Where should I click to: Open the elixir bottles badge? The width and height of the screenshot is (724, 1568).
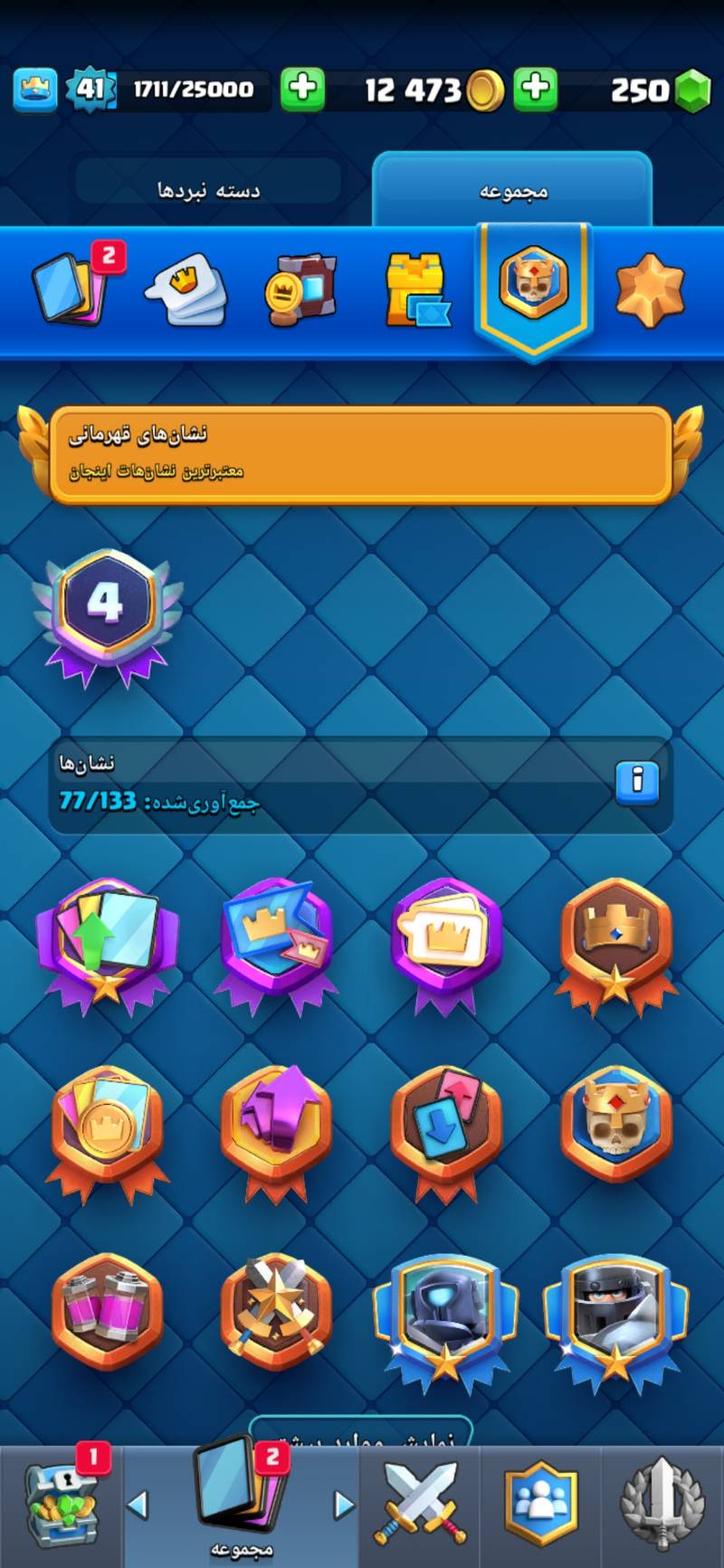pos(106,1312)
